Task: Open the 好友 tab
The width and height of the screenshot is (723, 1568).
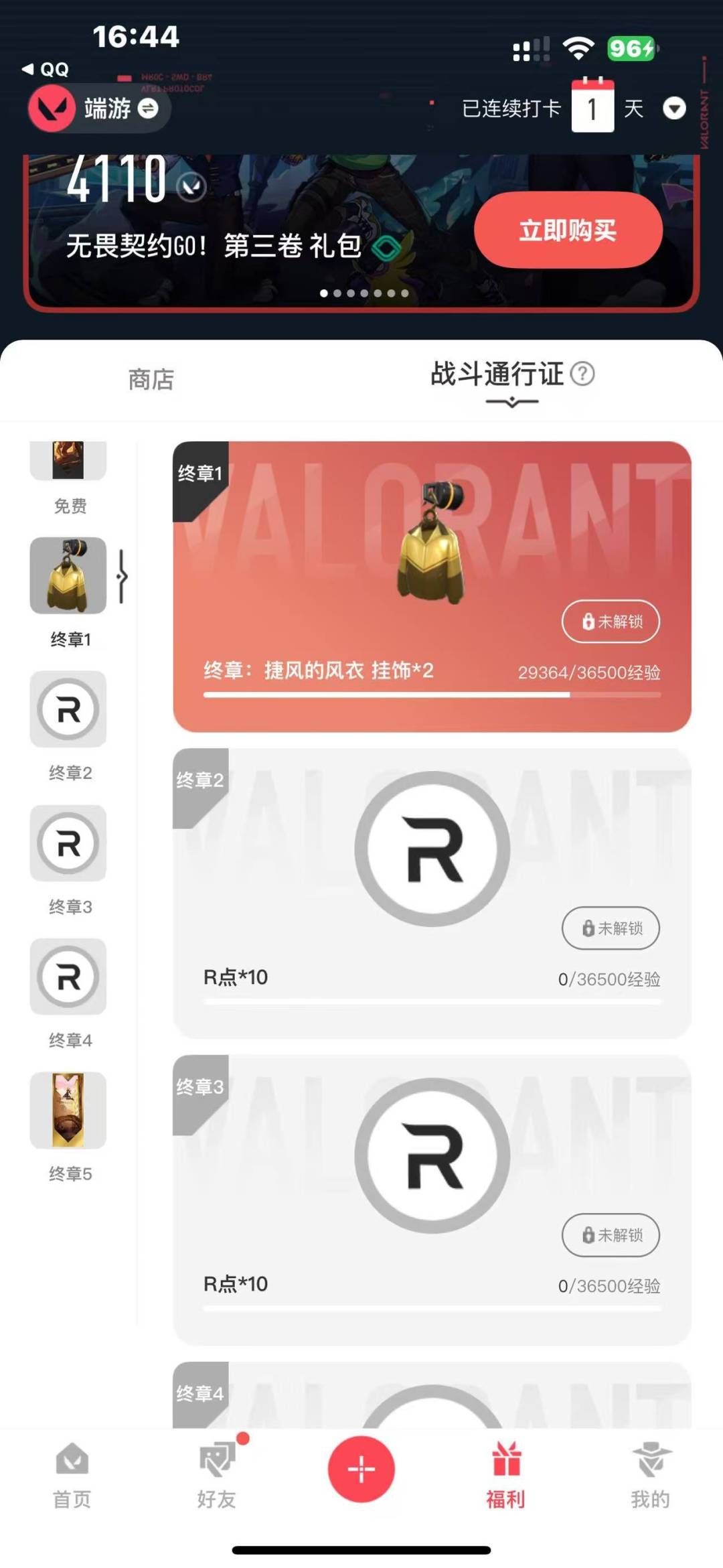Action: click(x=217, y=1474)
